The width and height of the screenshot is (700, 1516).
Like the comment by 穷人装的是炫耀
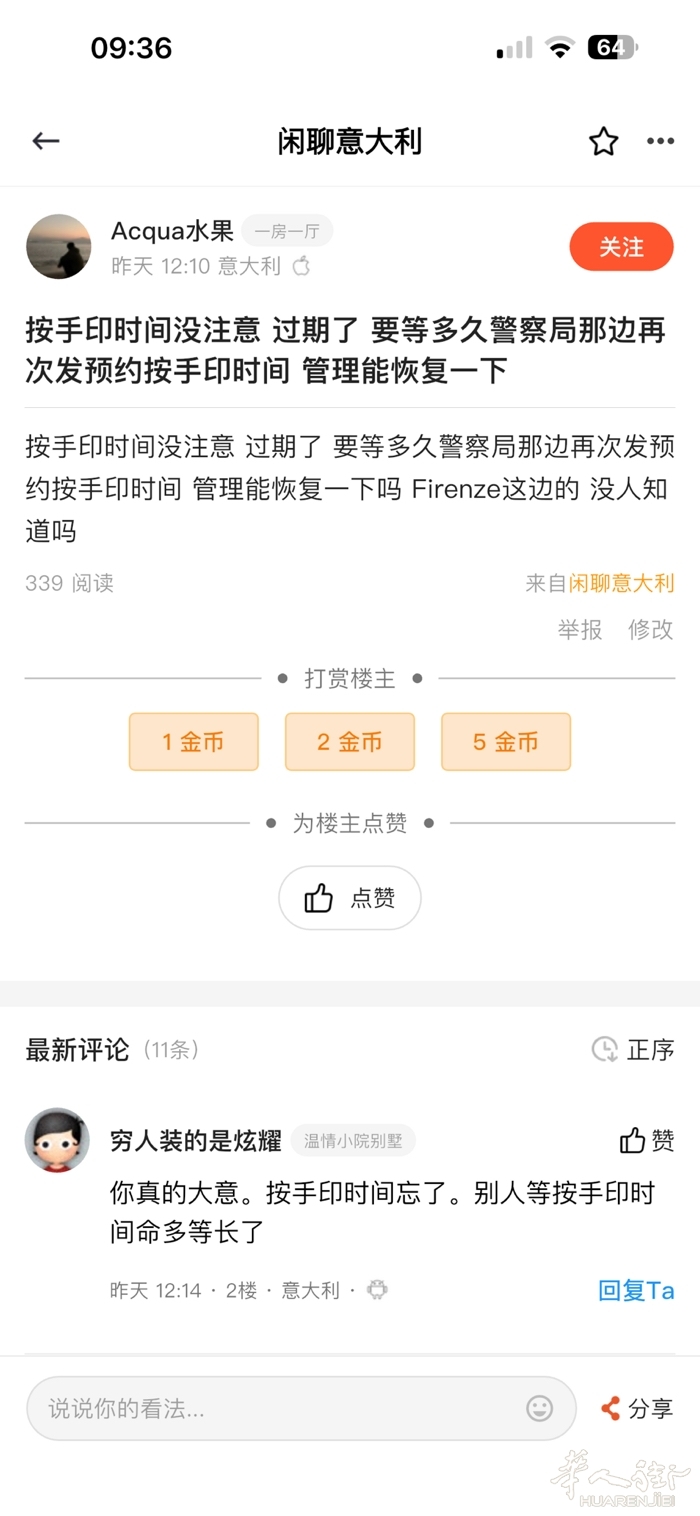pyautogui.click(x=647, y=1140)
